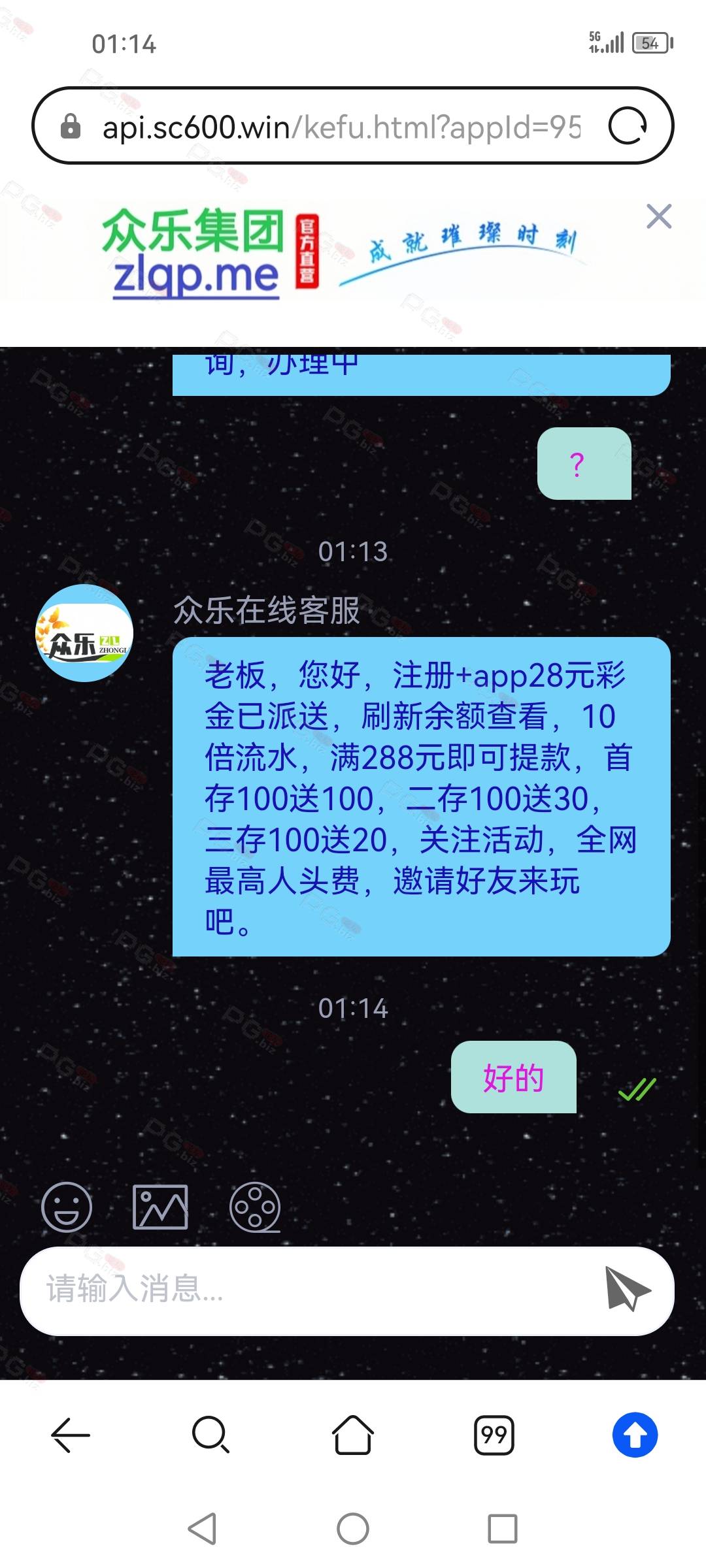706x1568 pixels.
Task: Close the 众乐集团 banner
Action: pyautogui.click(x=659, y=216)
